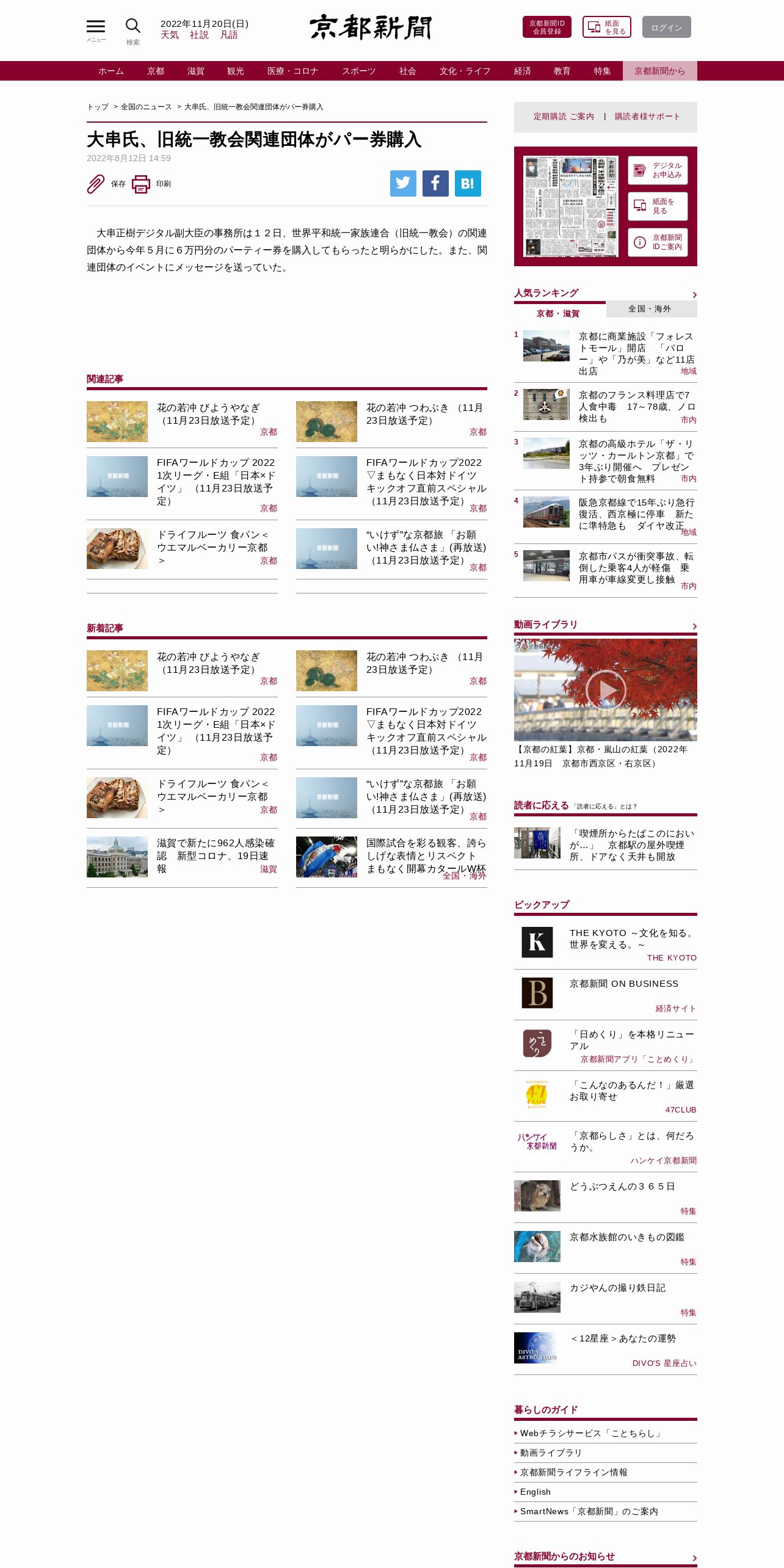Tap the ログイン button
The height and width of the screenshot is (1568, 784).
pos(666,27)
